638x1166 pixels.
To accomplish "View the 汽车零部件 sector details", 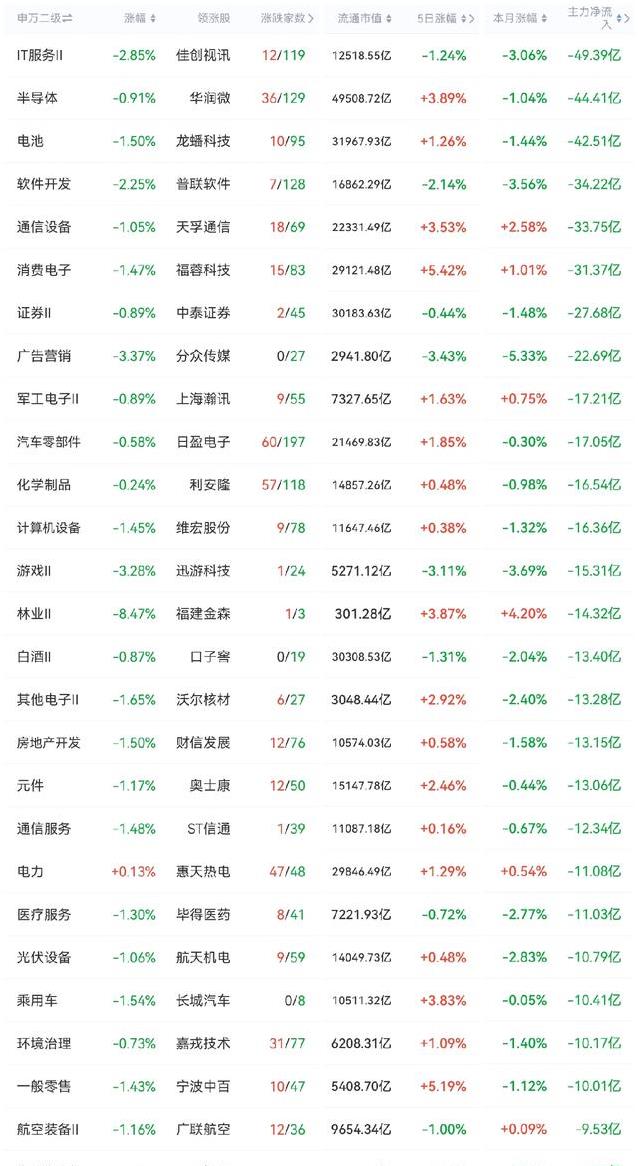I will pos(49,442).
